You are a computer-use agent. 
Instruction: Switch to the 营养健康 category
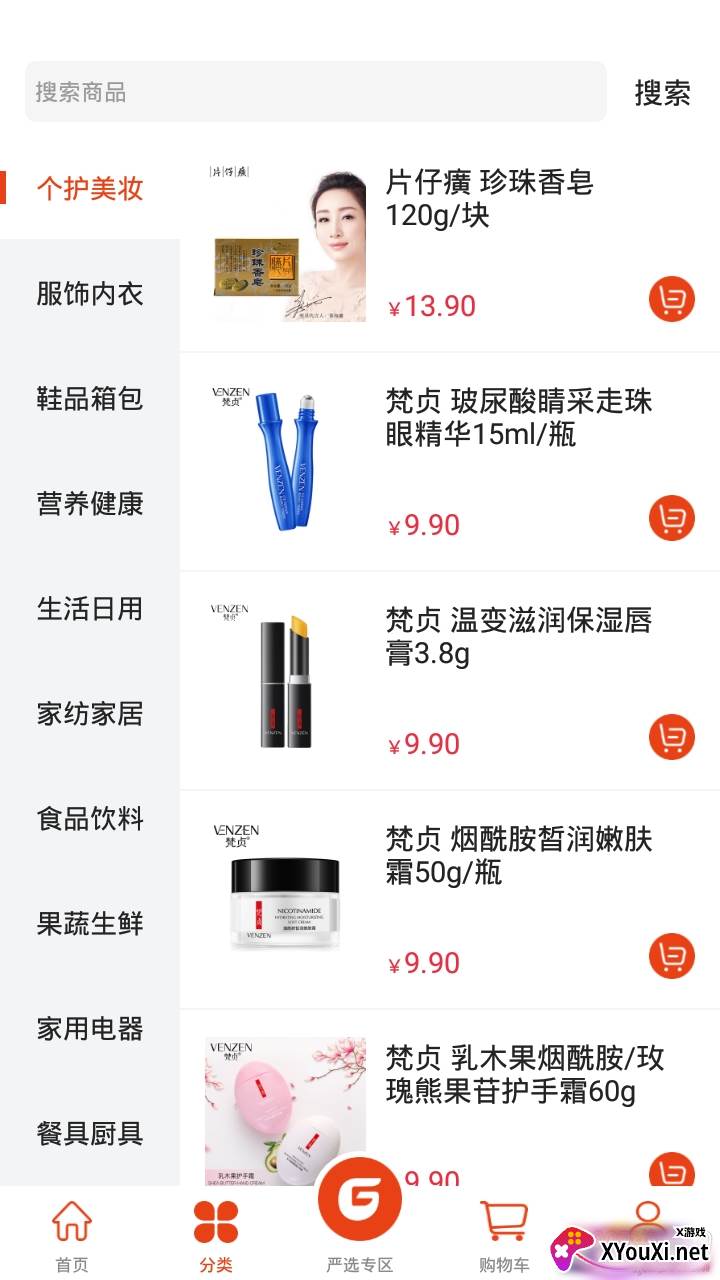click(x=90, y=504)
